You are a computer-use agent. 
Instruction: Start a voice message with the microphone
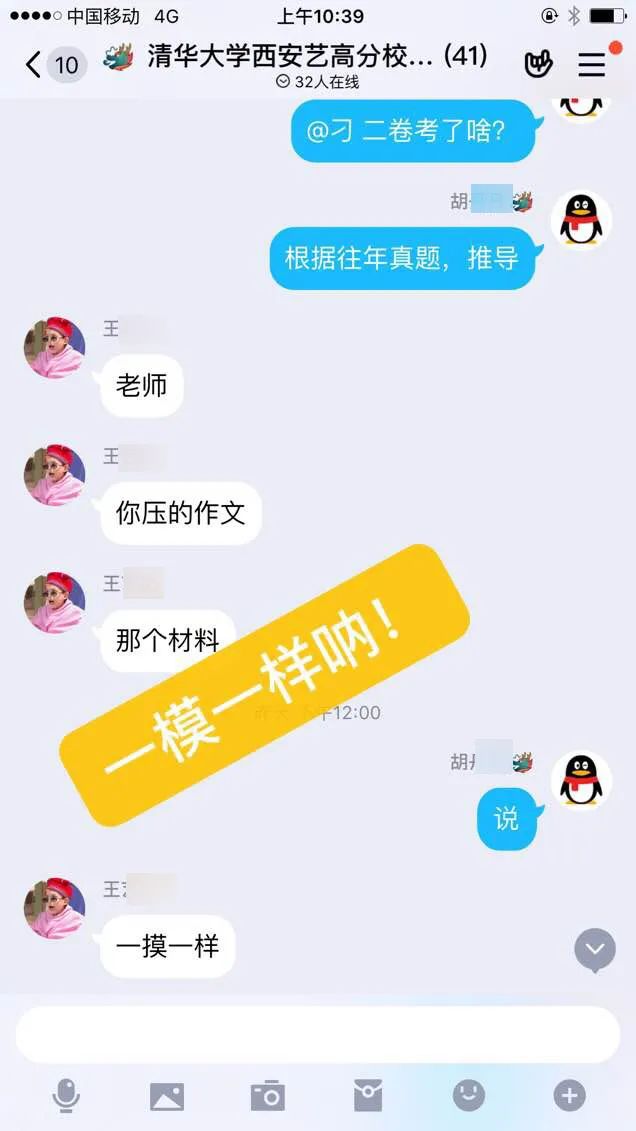point(66,1096)
